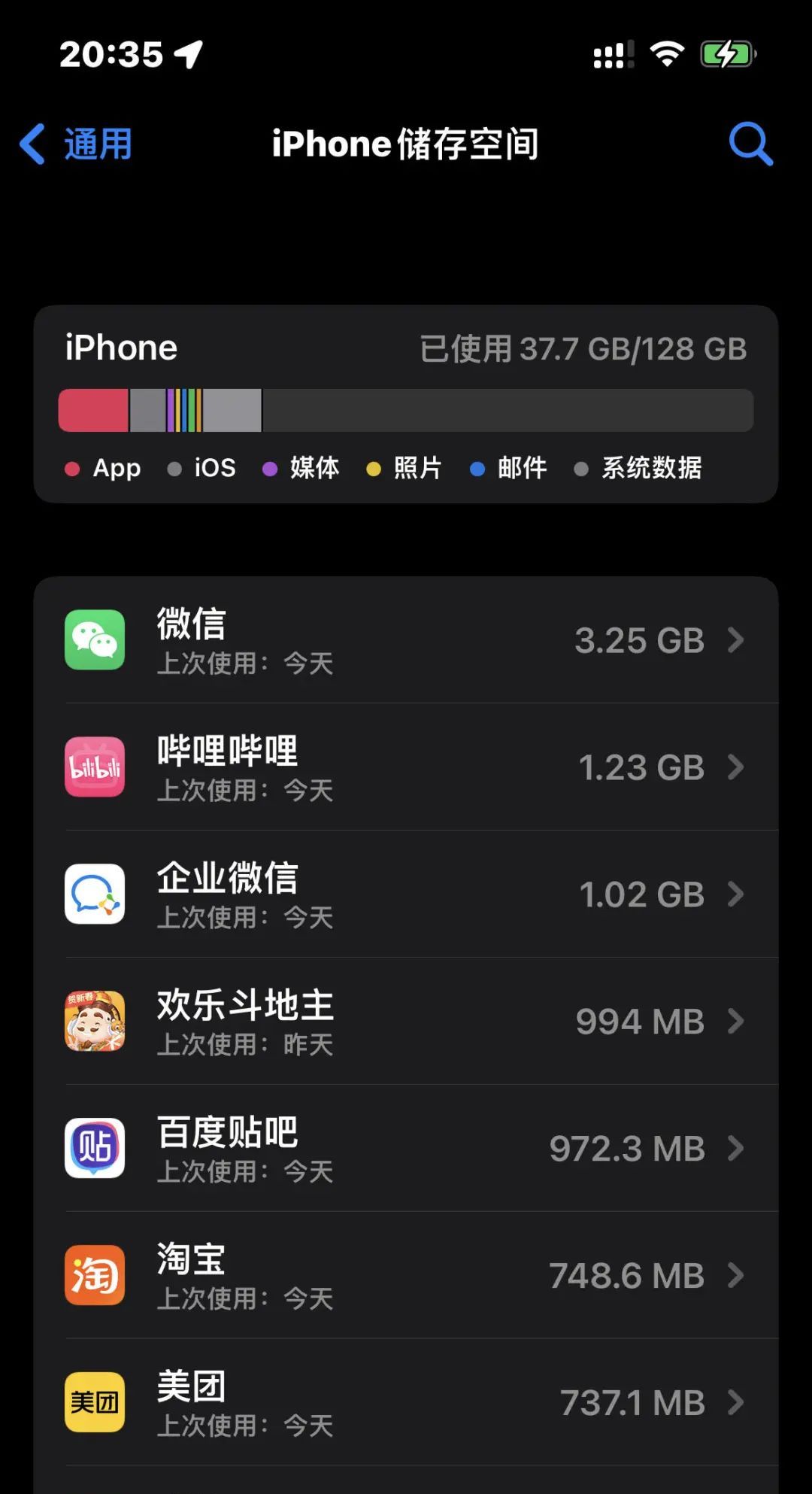812x1494 pixels.
Task: Open 淘宝 storage entry row
Action: tap(406, 1276)
